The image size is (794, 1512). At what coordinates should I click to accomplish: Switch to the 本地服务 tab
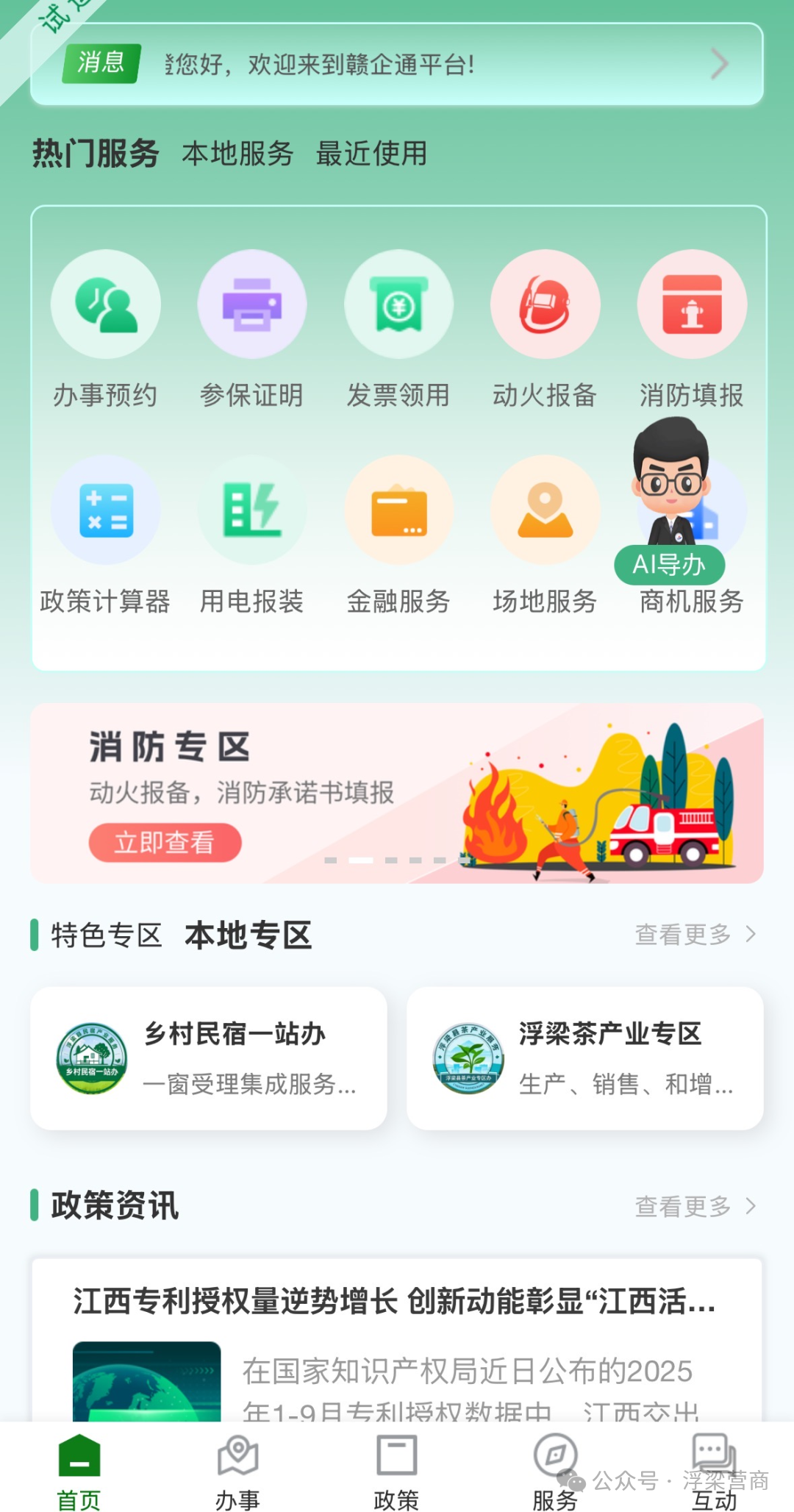[237, 154]
